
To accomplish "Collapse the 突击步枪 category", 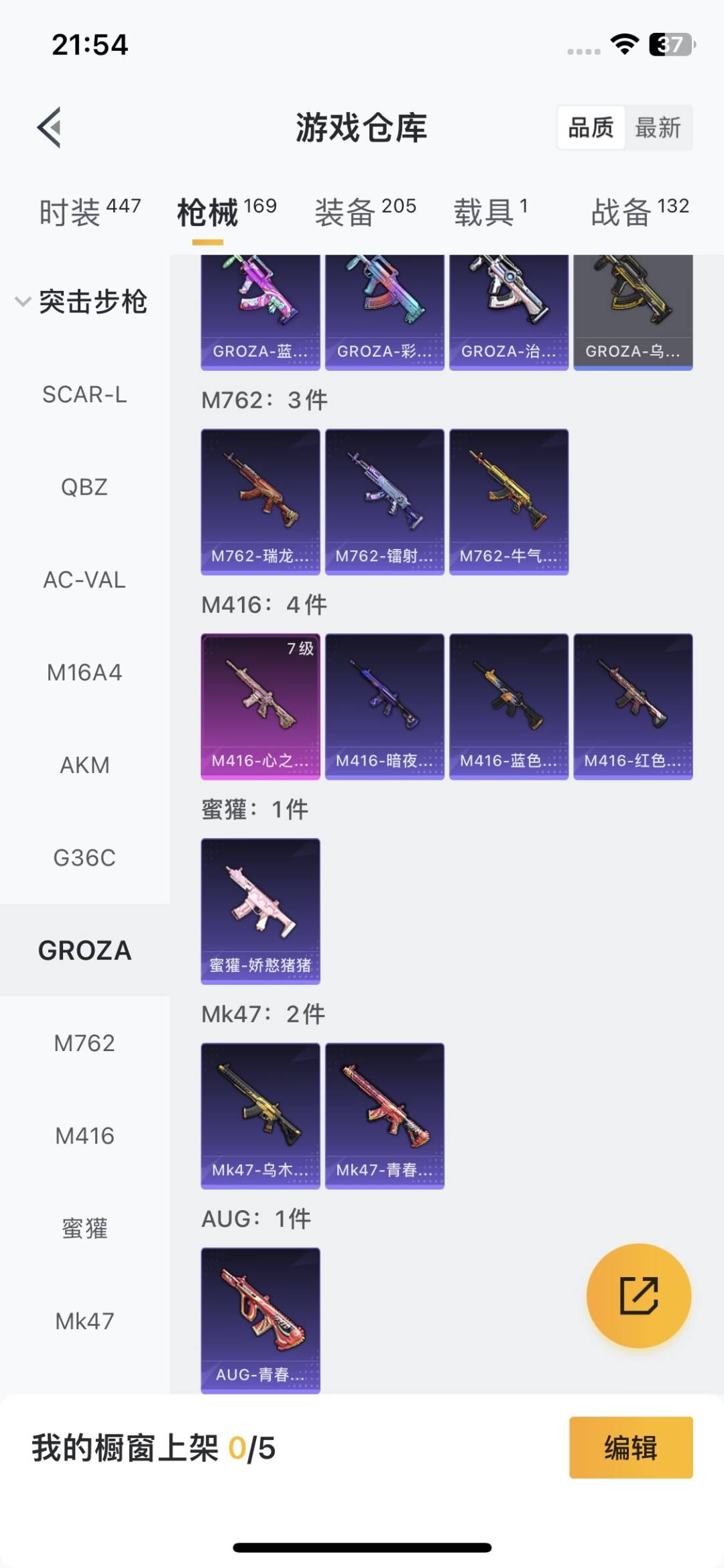I will pyautogui.click(x=80, y=302).
